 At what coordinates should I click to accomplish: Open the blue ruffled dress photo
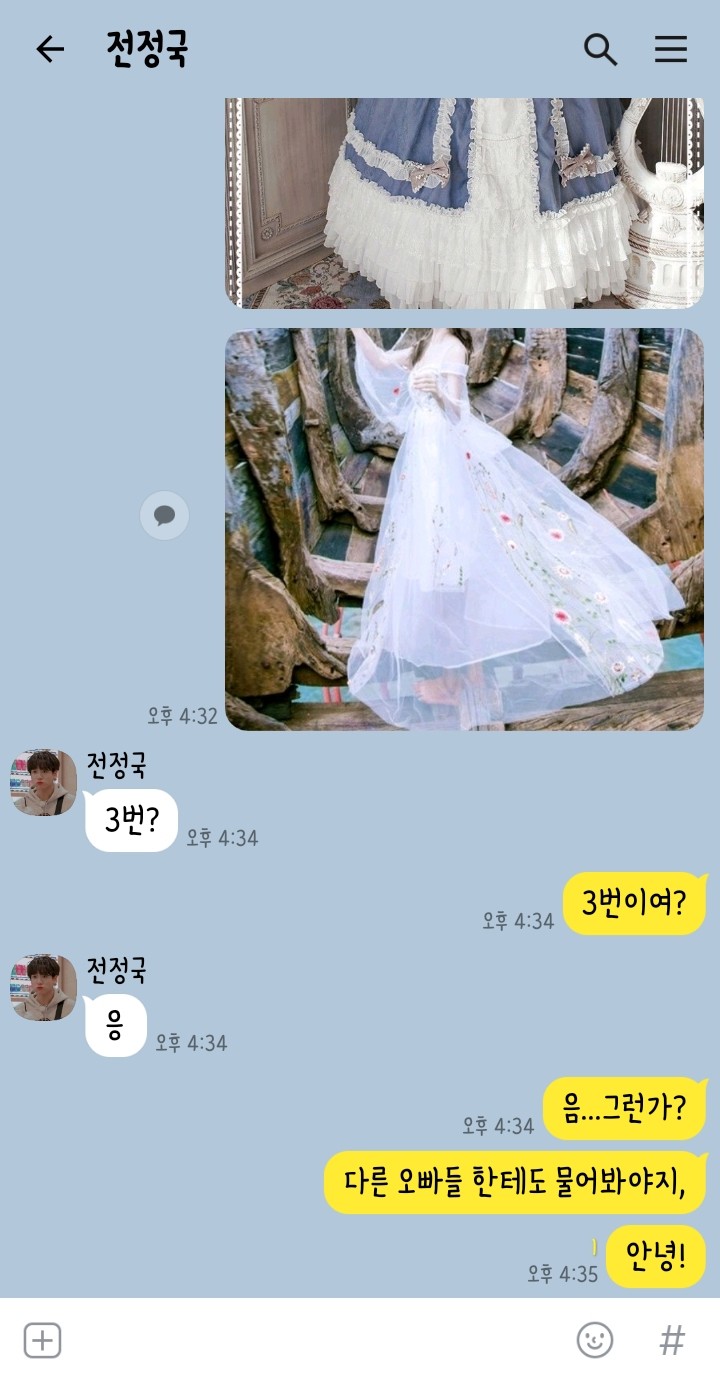[464, 203]
